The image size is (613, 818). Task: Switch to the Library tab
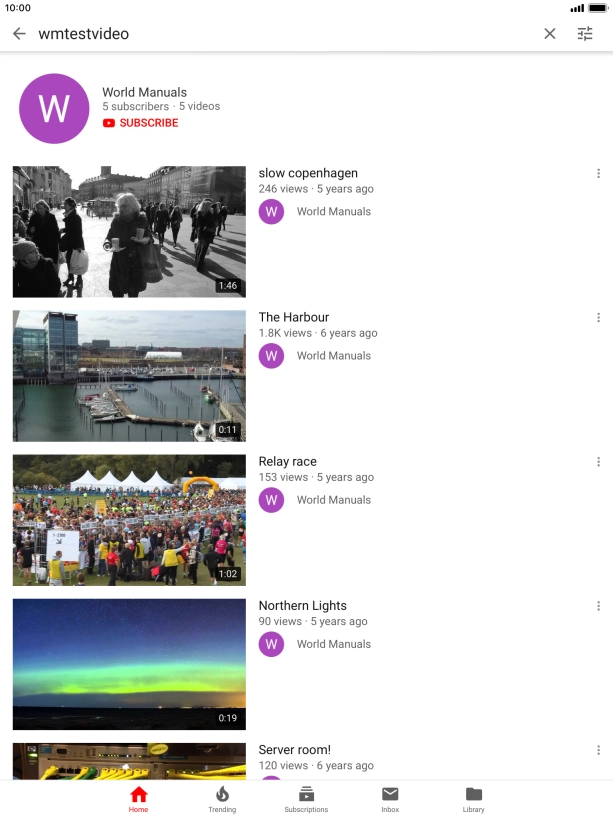point(474,799)
